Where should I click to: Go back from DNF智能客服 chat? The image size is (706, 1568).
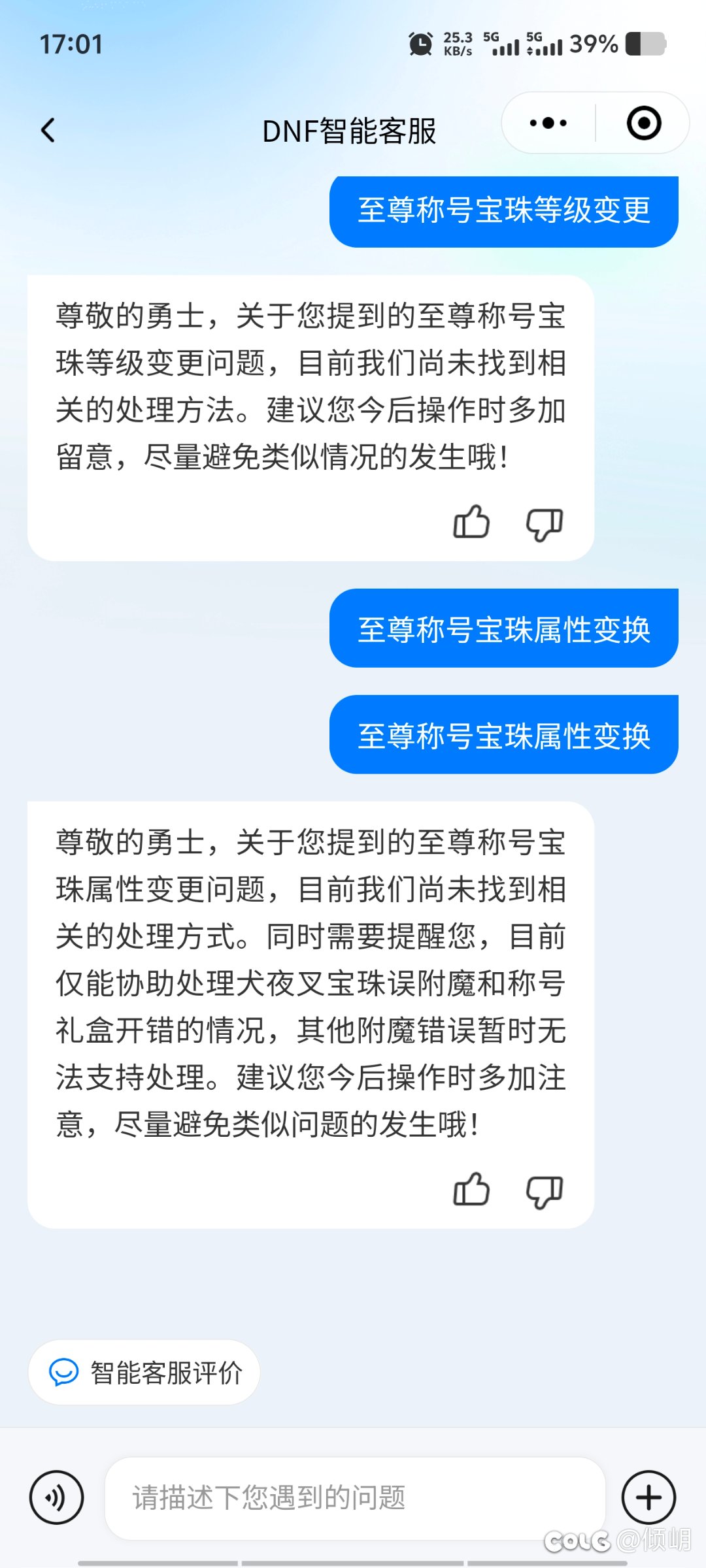[x=48, y=130]
